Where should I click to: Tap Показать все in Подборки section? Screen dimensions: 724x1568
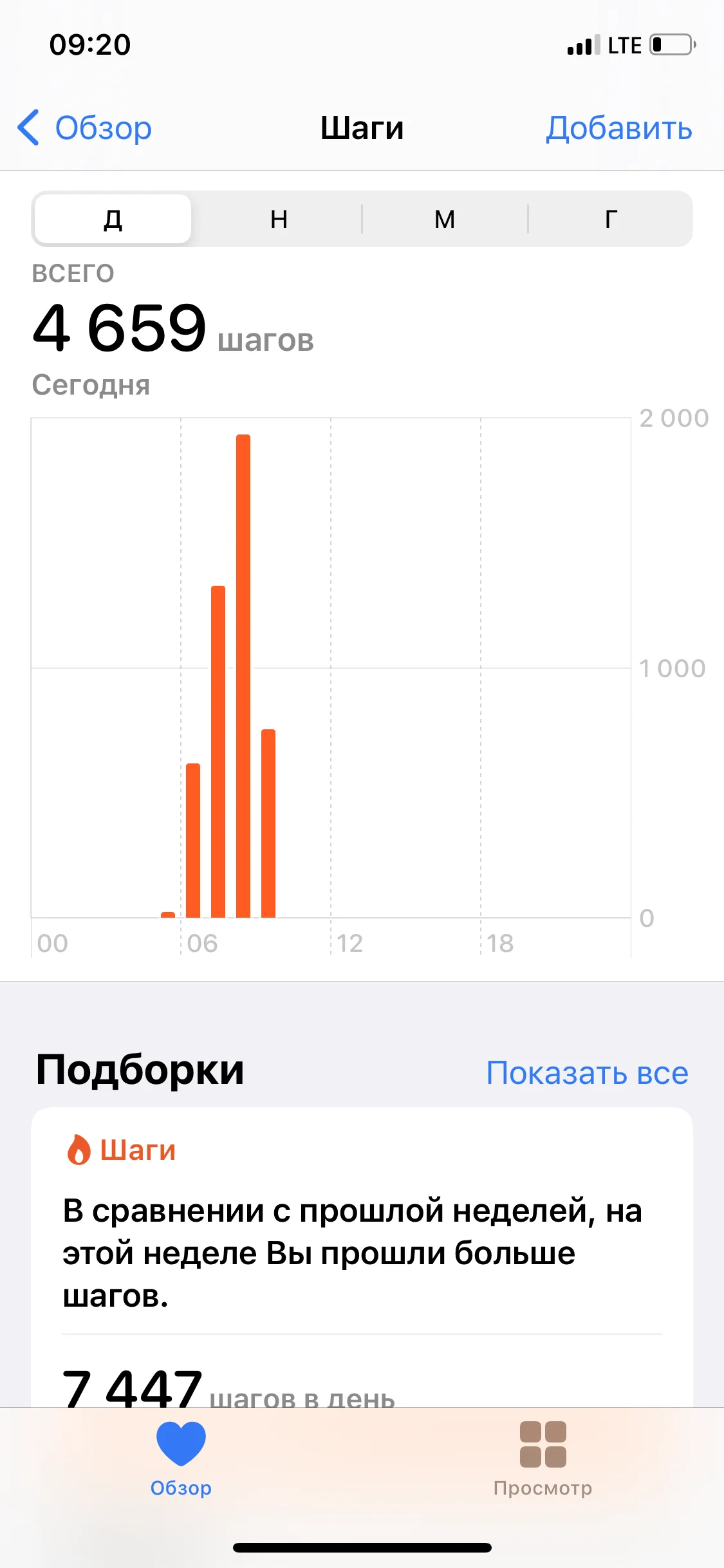click(588, 1072)
